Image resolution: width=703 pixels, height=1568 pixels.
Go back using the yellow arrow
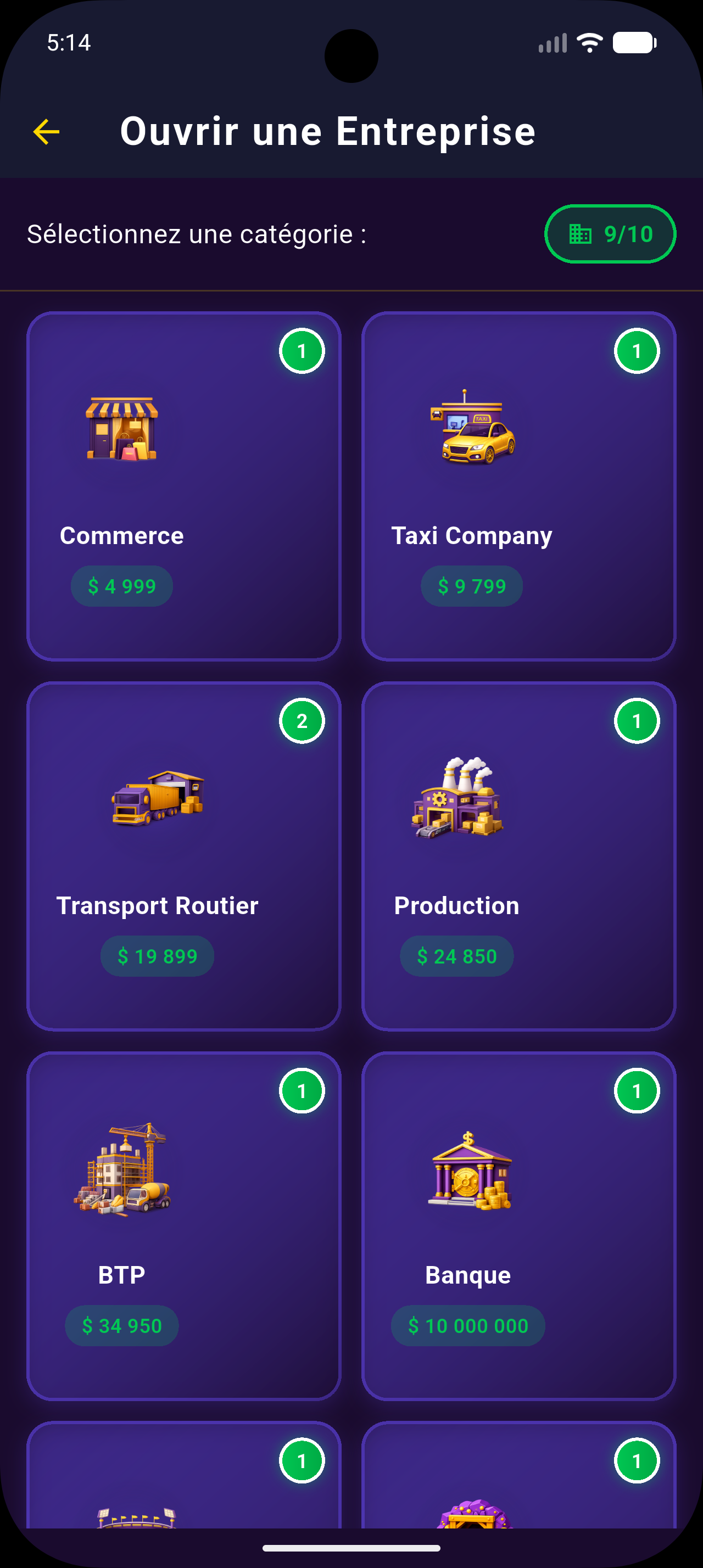tap(46, 132)
